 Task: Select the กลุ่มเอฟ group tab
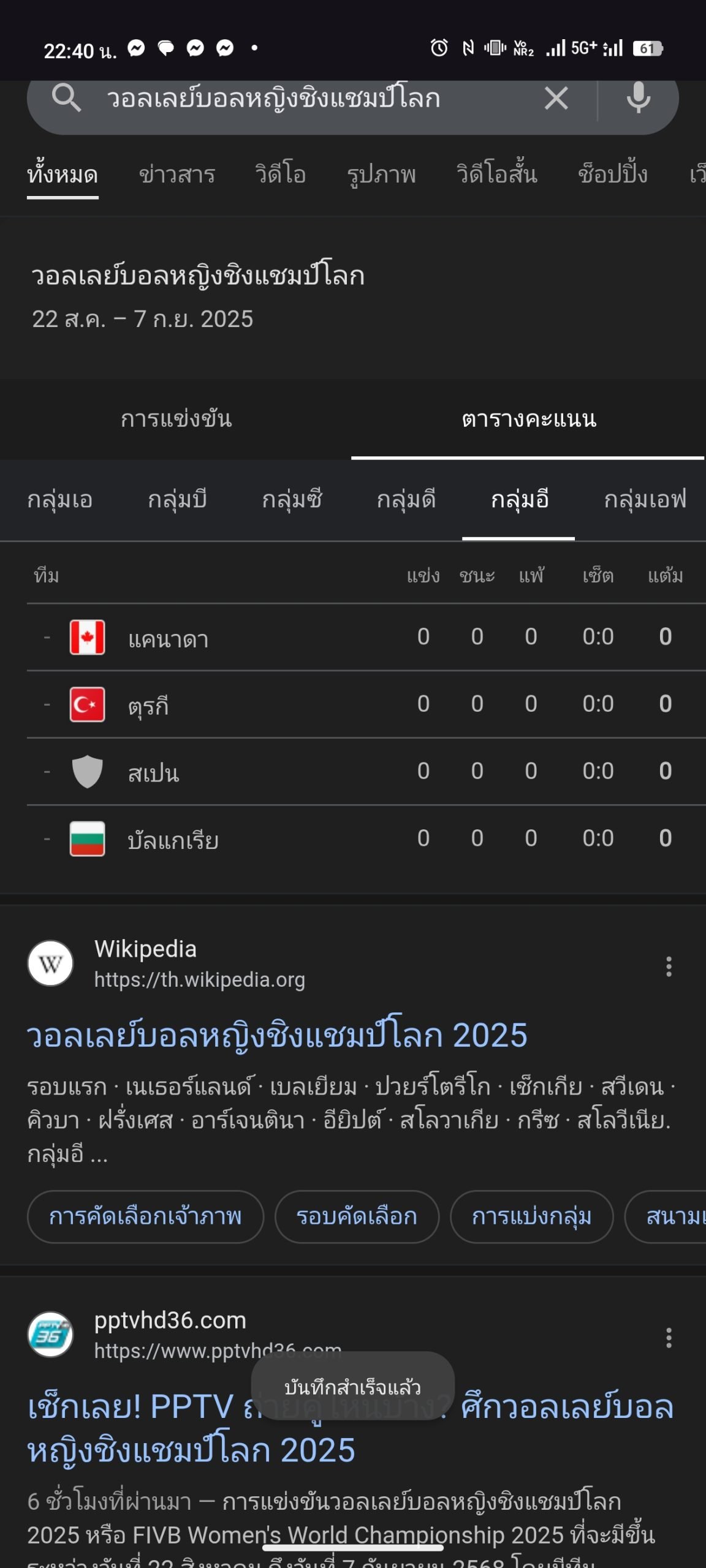tap(645, 500)
